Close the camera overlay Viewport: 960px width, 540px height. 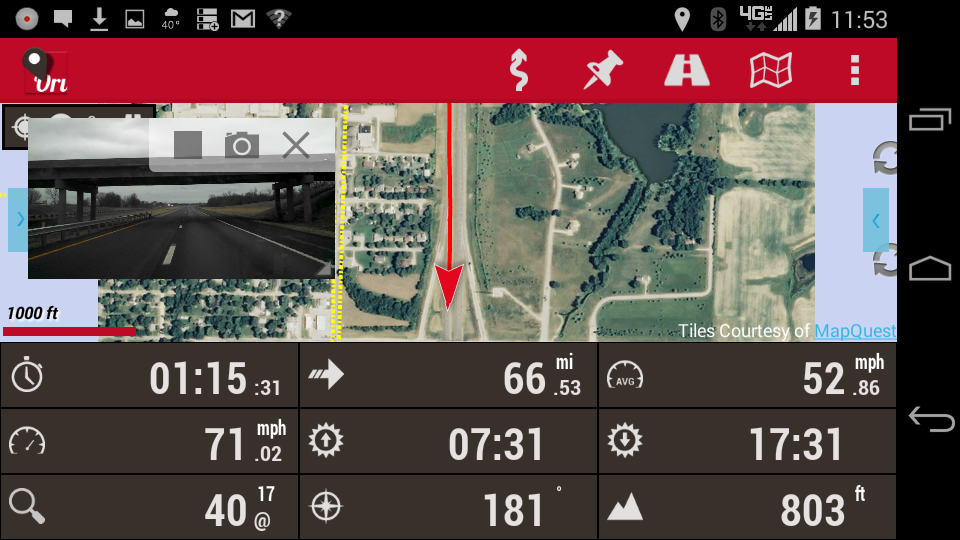tap(295, 145)
